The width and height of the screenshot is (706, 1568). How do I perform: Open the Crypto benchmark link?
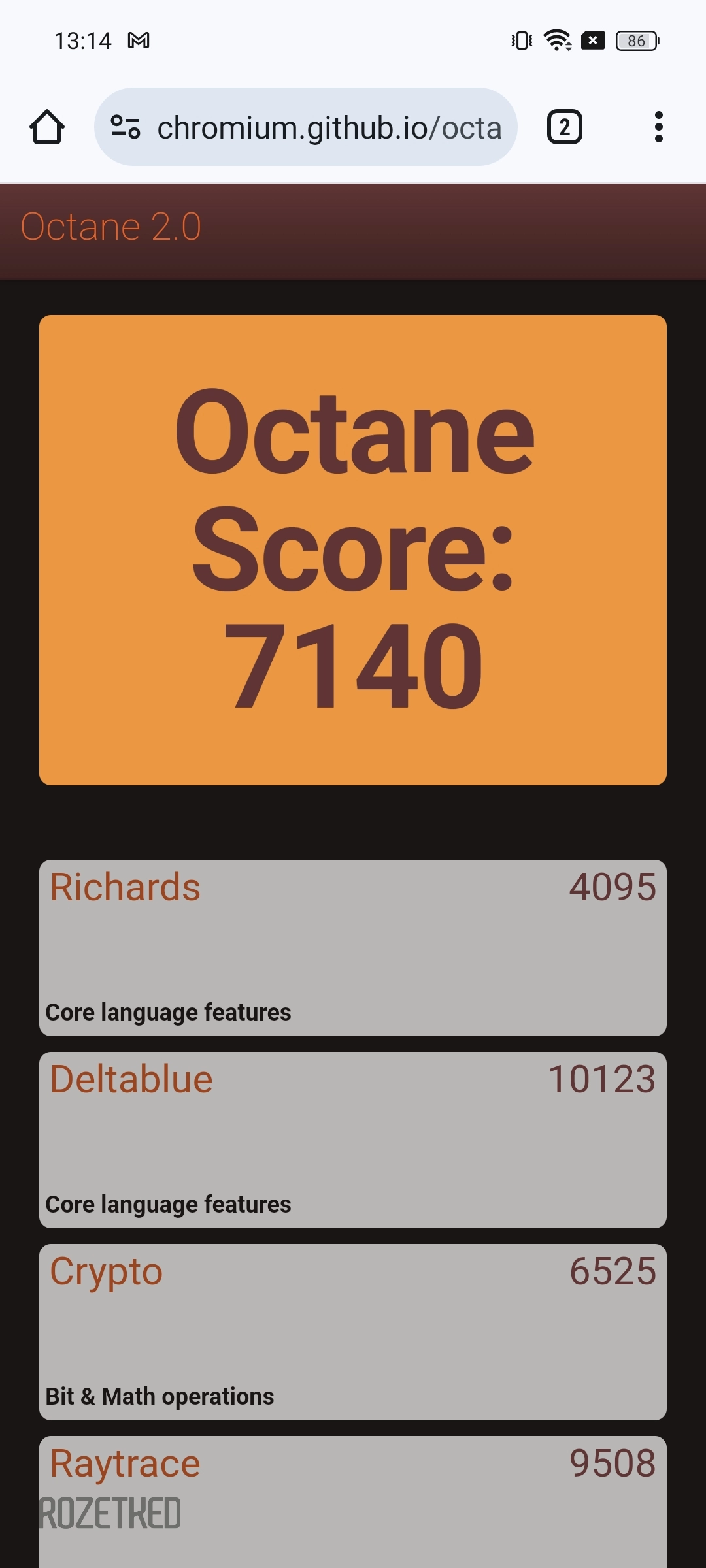(106, 1271)
